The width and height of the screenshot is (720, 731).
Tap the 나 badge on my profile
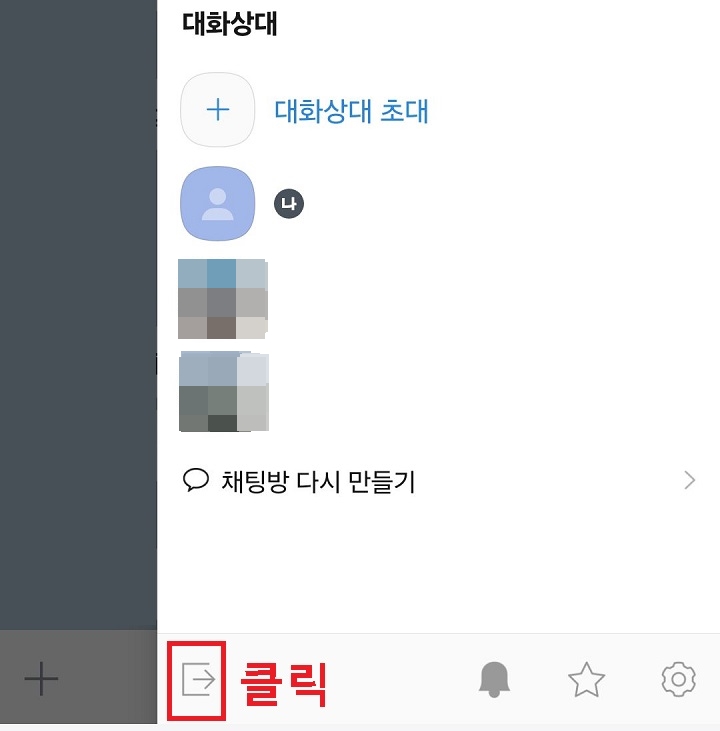point(288,203)
